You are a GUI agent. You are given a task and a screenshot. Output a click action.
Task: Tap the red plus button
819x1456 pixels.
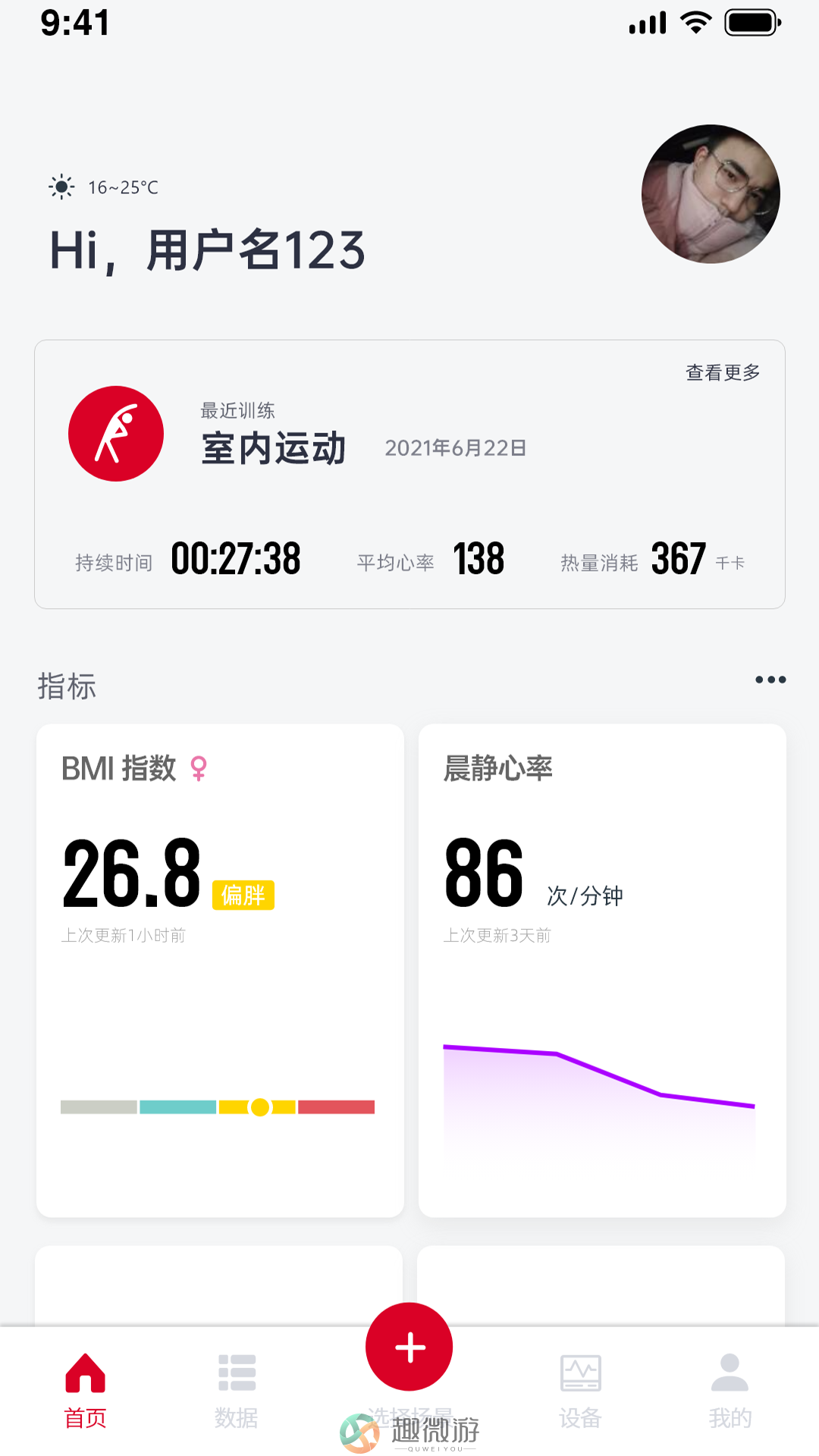pos(409,1347)
